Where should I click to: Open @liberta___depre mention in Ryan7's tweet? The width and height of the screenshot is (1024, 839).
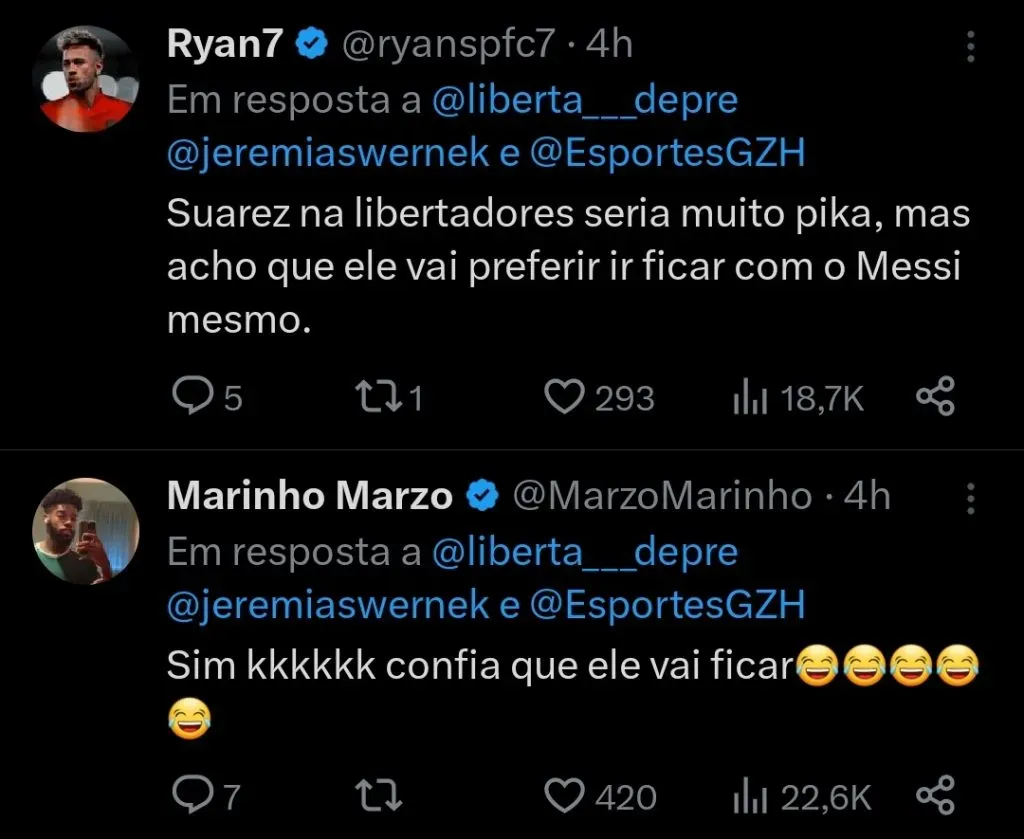[x=585, y=101]
